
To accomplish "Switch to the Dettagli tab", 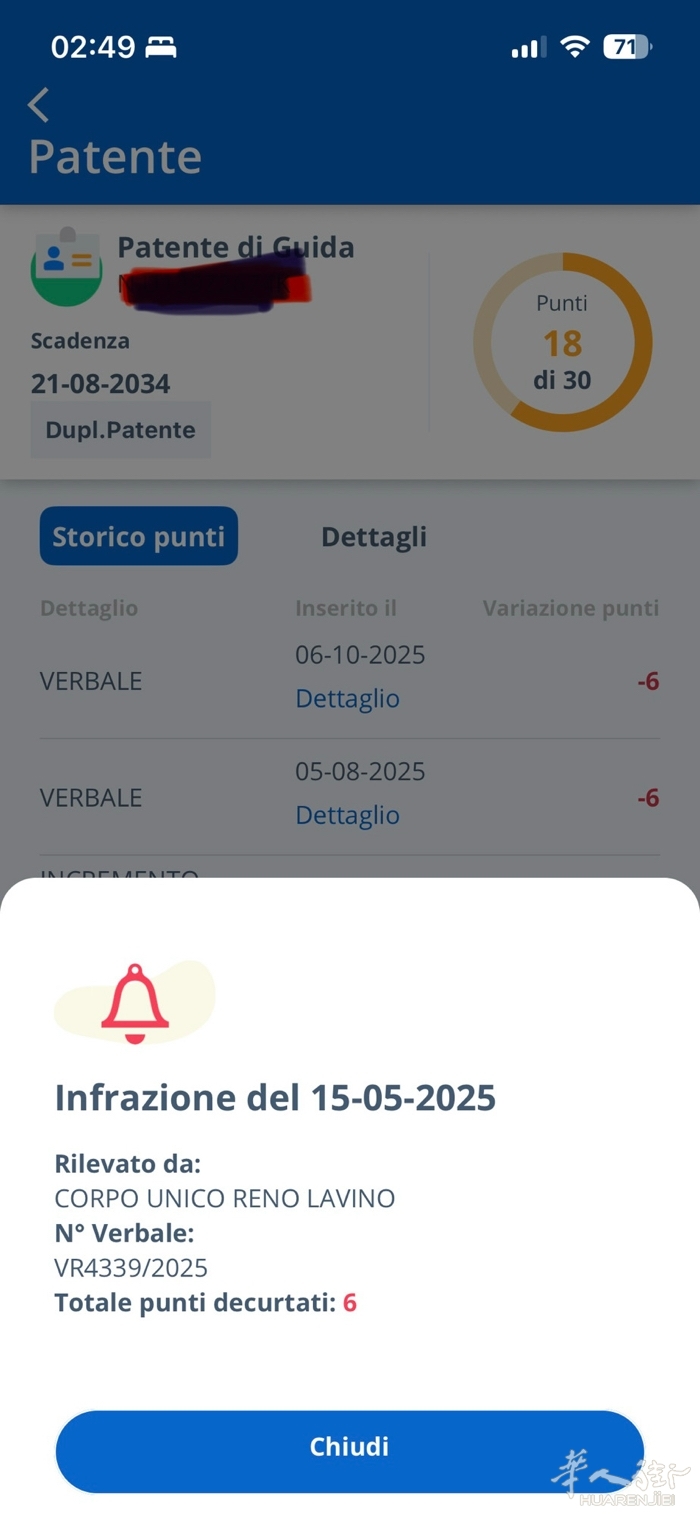I will tap(373, 537).
